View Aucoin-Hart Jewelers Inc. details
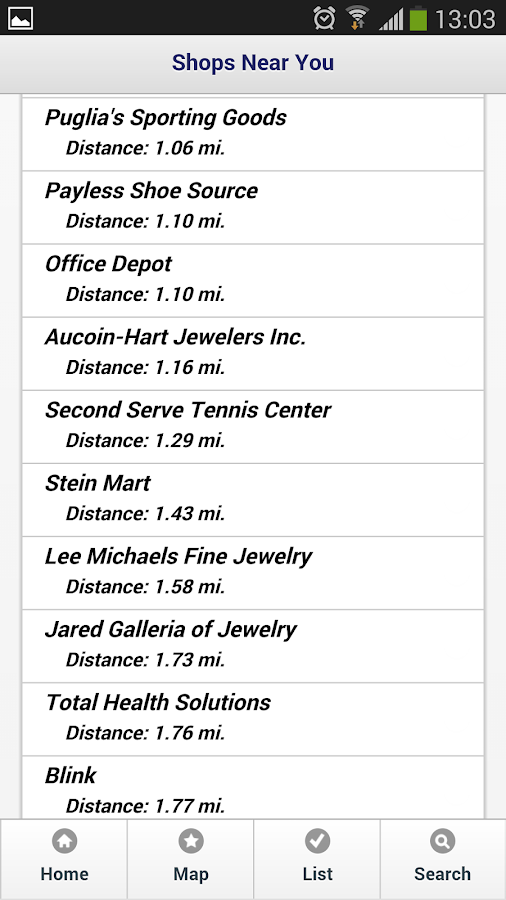 coord(253,354)
